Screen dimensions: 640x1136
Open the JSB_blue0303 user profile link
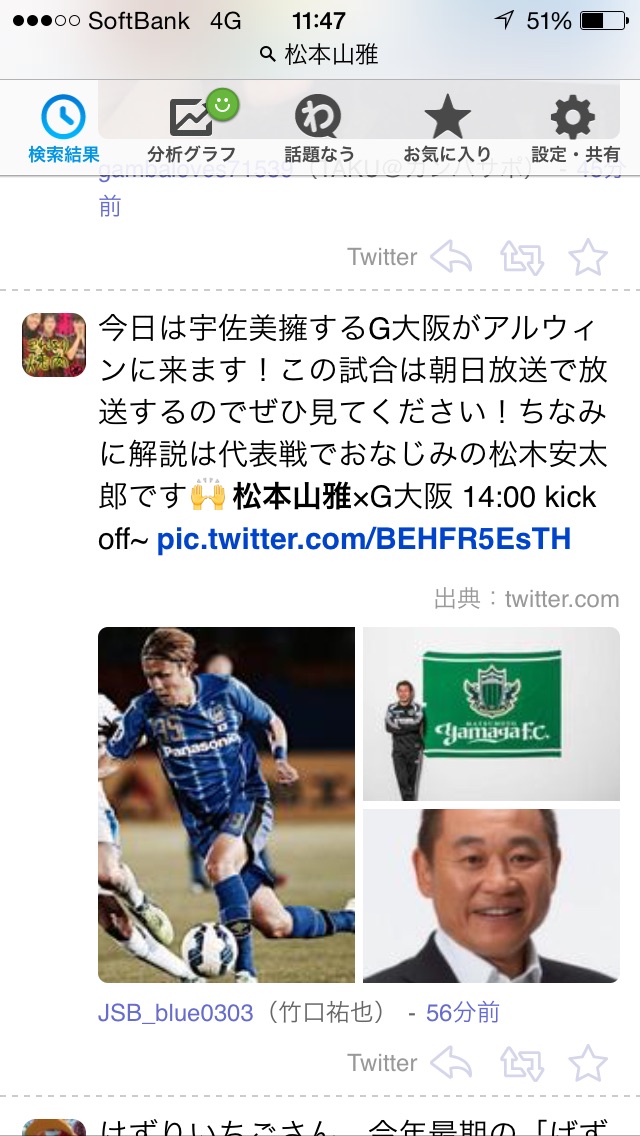[176, 1013]
